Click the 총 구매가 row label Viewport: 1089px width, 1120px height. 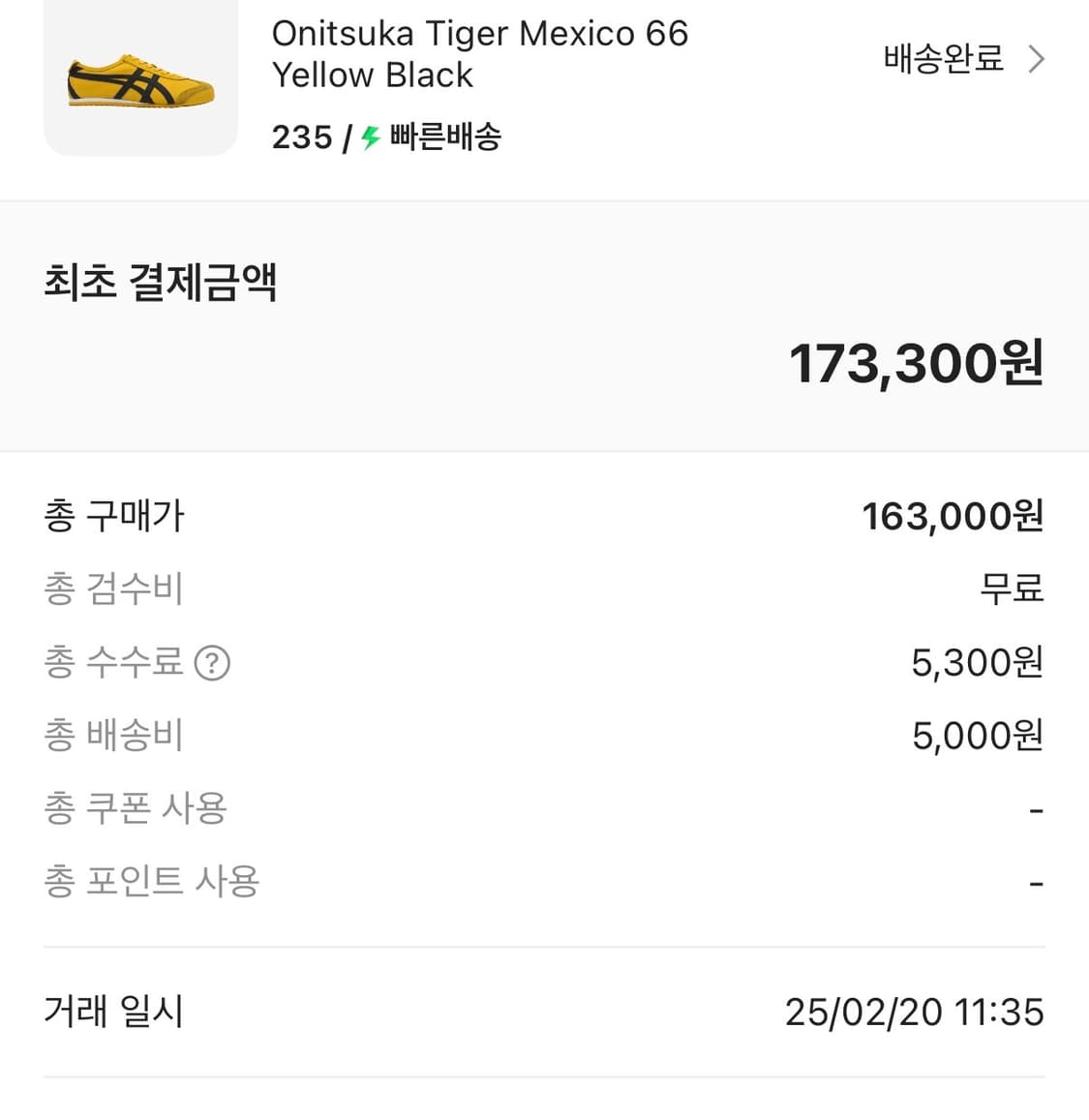click(113, 515)
